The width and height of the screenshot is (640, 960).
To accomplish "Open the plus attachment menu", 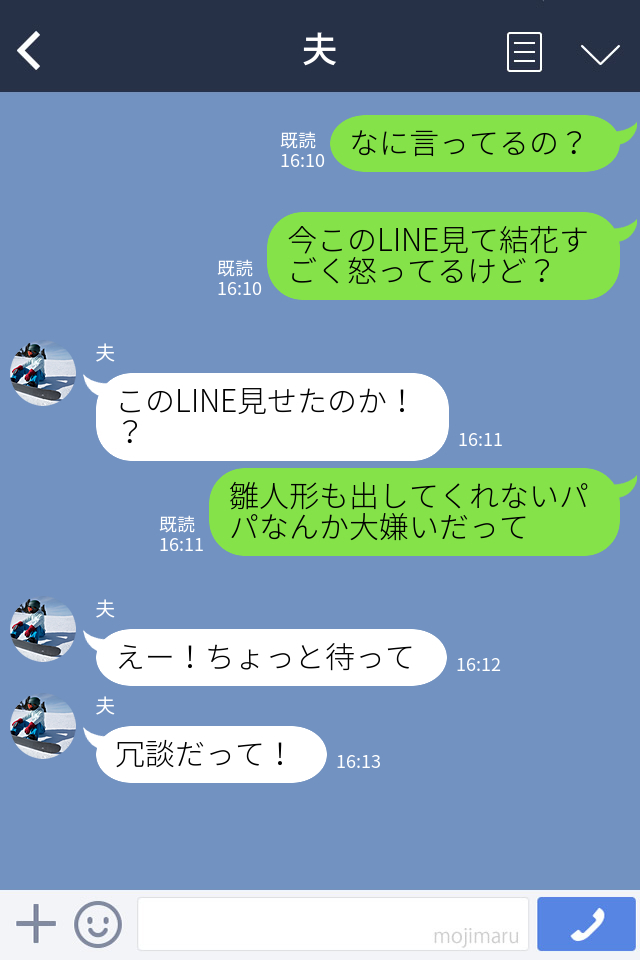I will pyautogui.click(x=36, y=924).
